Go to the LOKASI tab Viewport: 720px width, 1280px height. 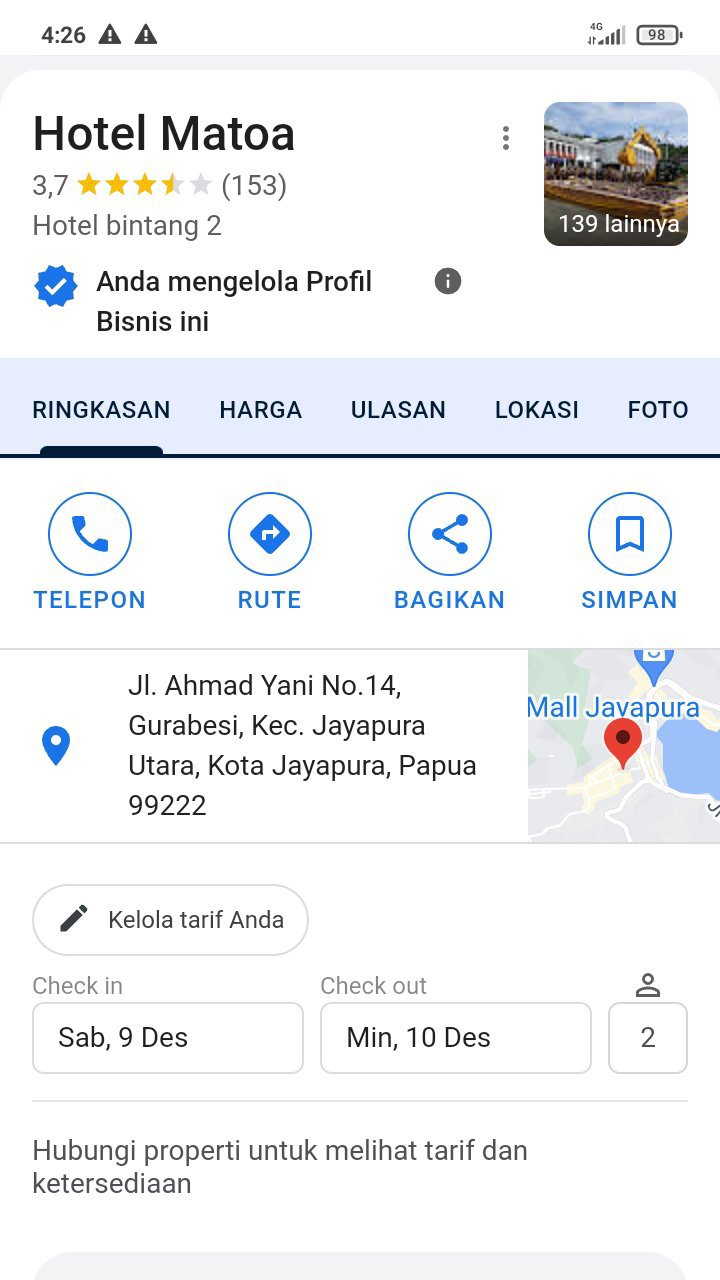click(536, 410)
